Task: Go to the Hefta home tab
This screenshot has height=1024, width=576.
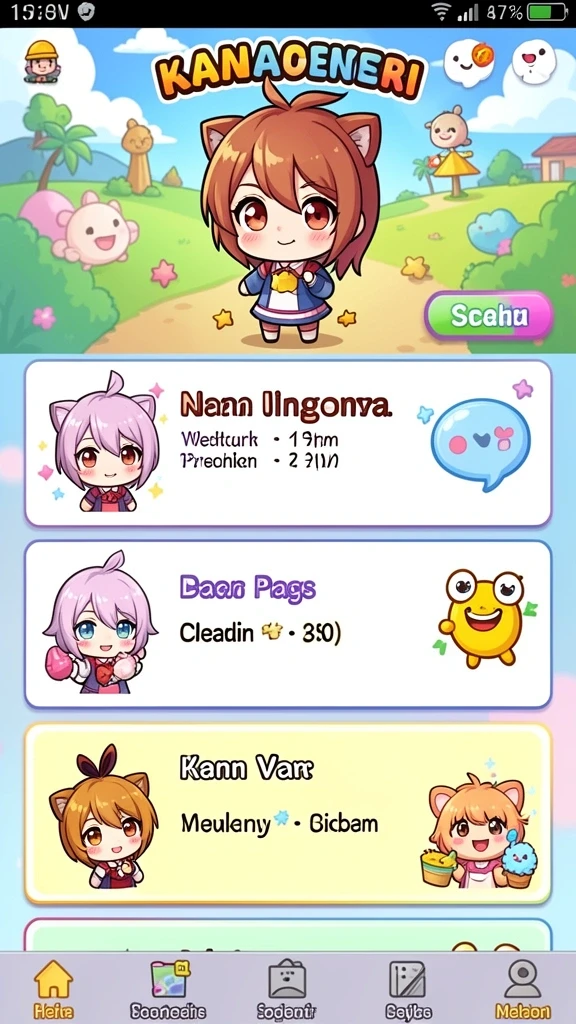Action: pos(54,989)
